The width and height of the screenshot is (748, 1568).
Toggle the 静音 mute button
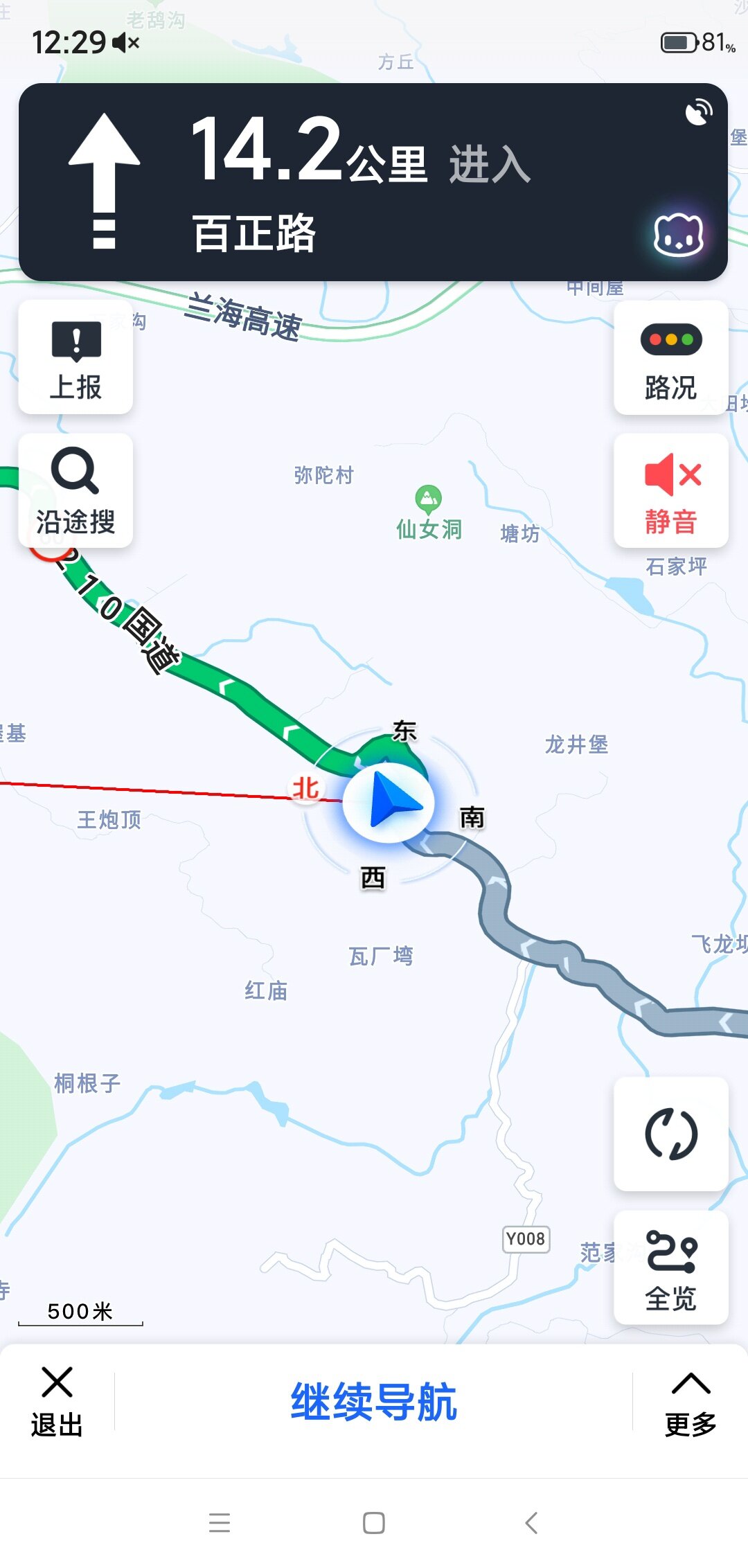670,491
